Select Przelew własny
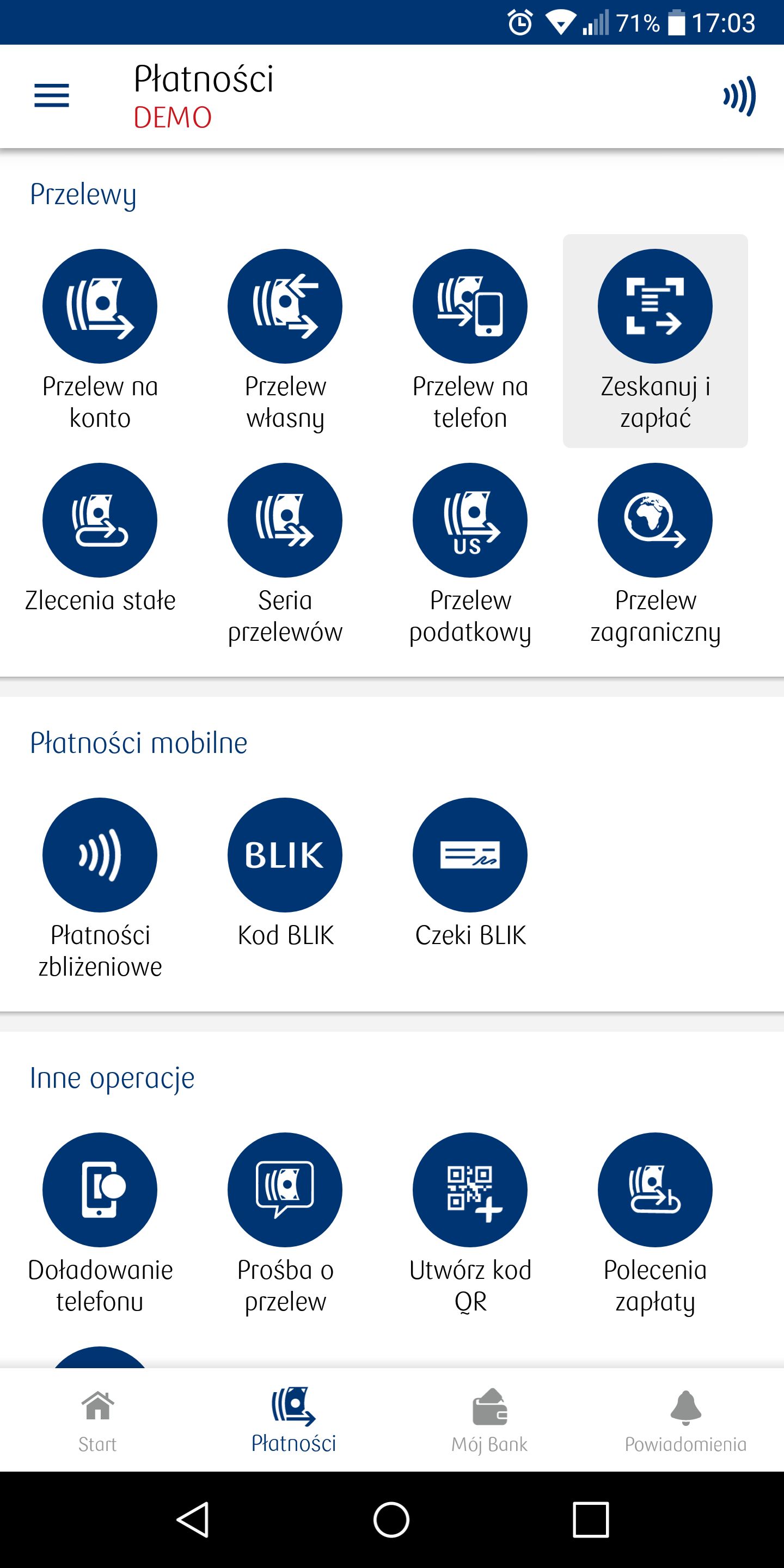 pos(285,340)
